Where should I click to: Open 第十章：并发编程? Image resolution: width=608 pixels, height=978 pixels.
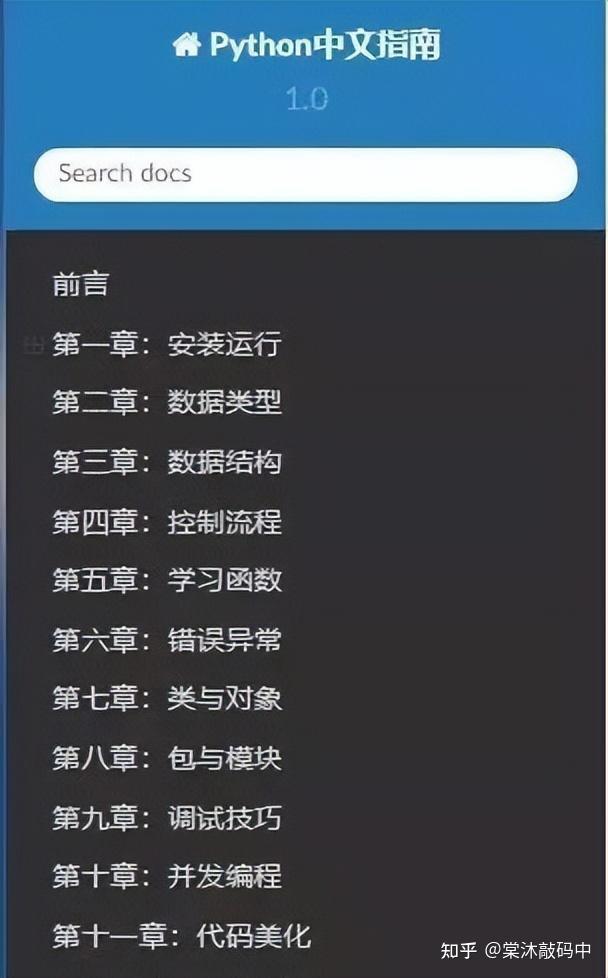pos(167,877)
